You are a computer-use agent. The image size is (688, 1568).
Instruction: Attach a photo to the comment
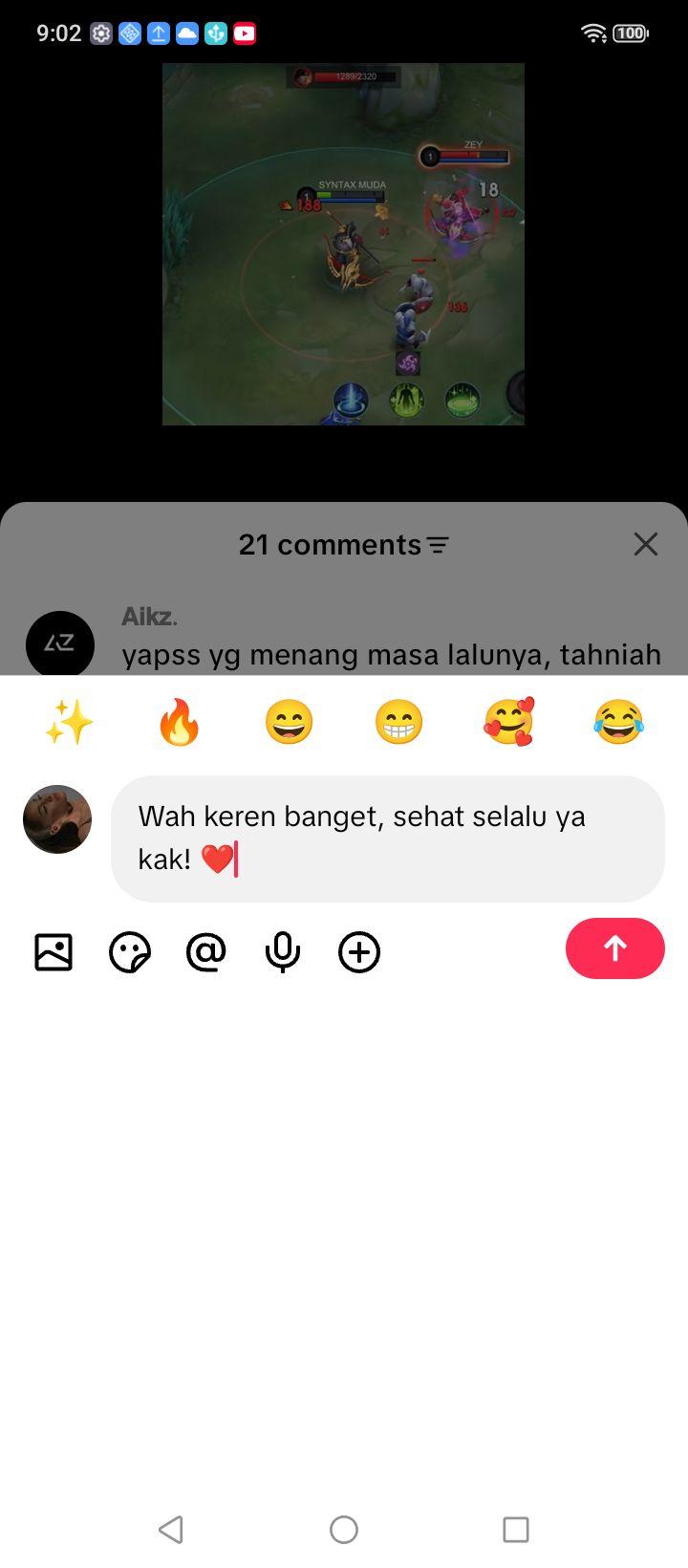[54, 952]
